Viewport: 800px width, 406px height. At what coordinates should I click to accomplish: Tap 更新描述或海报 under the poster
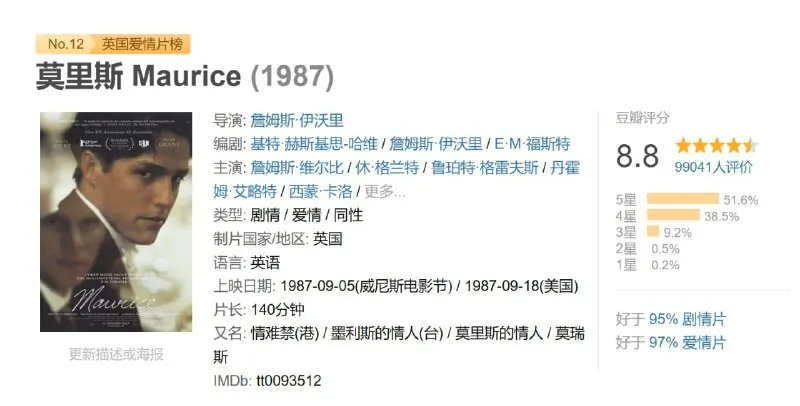116,354
